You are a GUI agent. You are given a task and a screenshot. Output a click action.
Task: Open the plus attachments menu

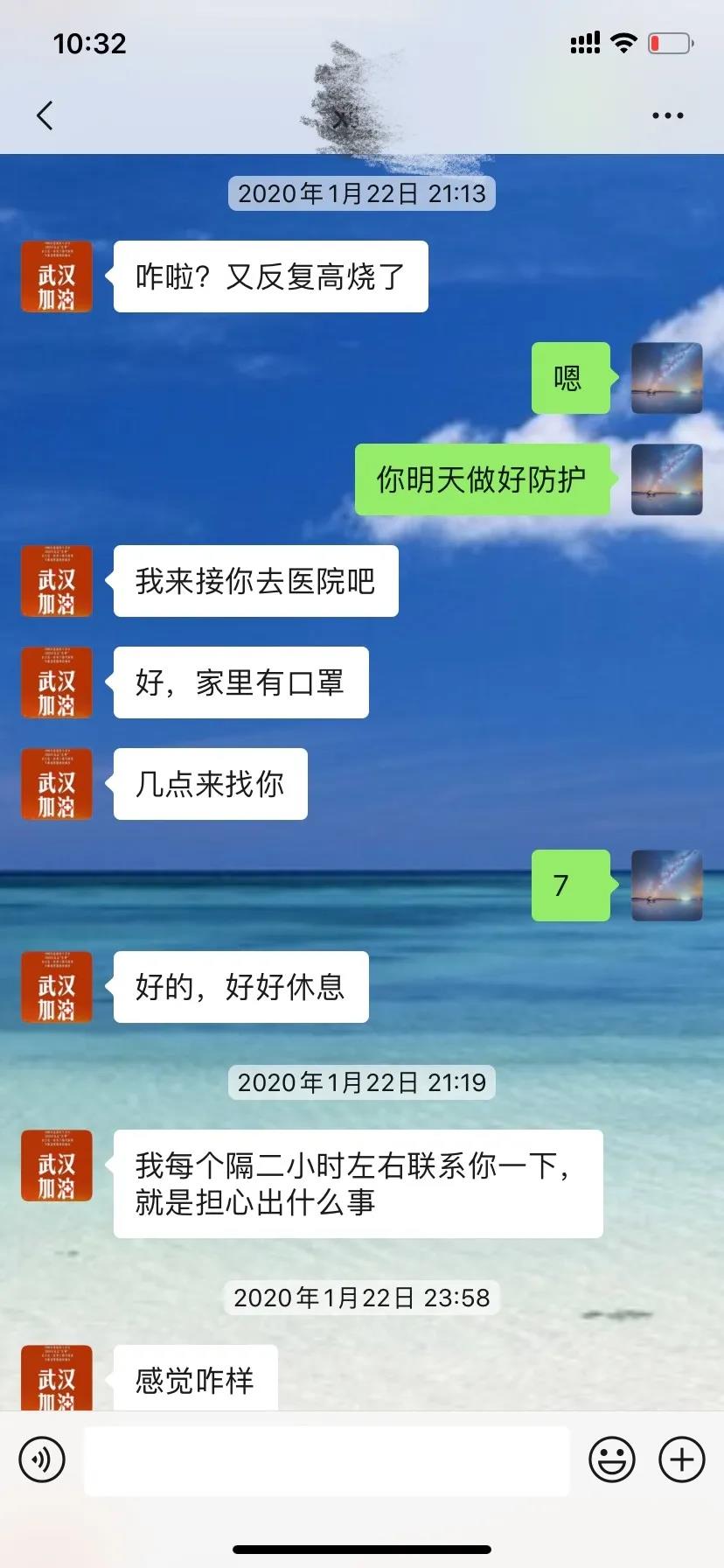click(681, 1459)
